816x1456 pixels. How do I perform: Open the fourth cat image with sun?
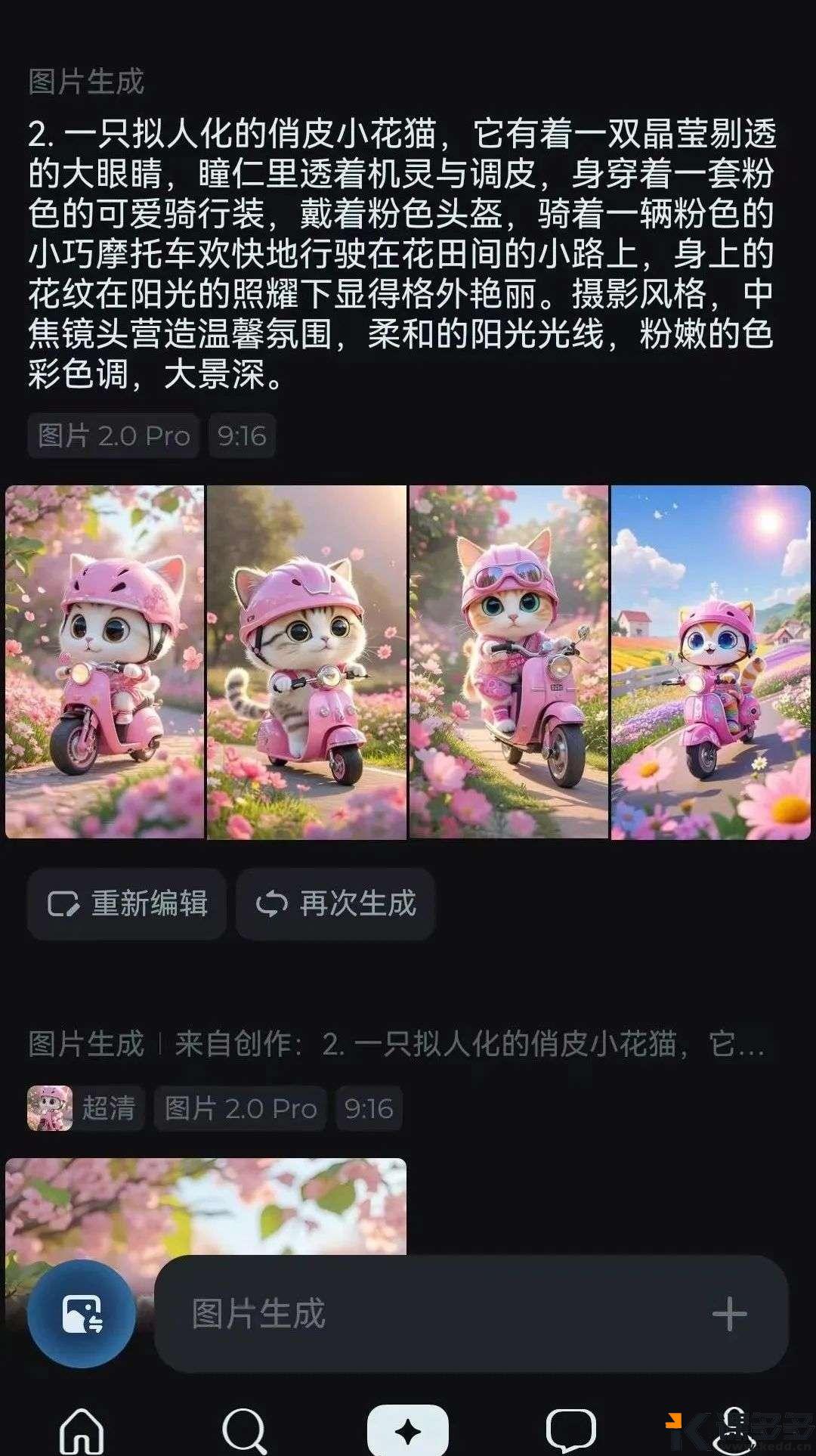[710, 661]
